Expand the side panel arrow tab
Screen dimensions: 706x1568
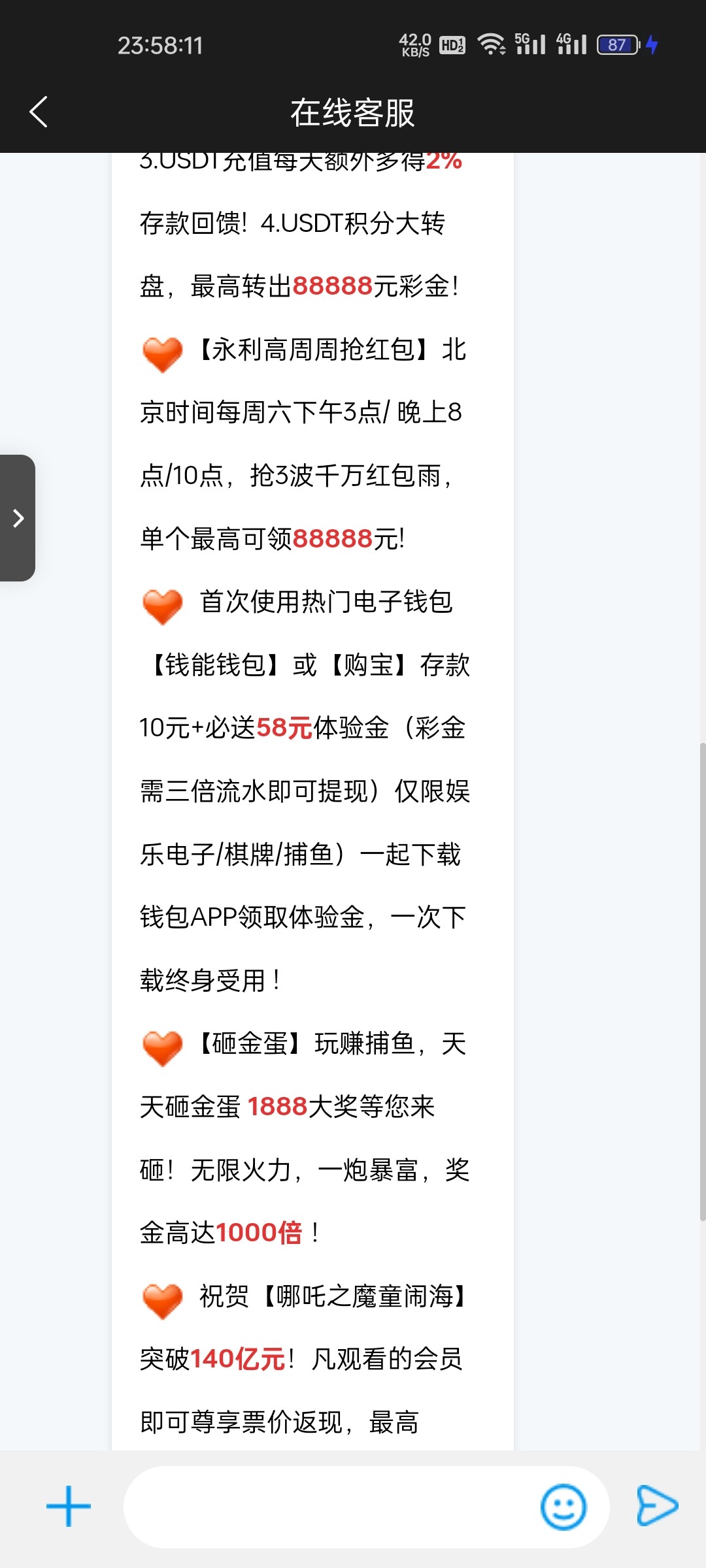18,518
